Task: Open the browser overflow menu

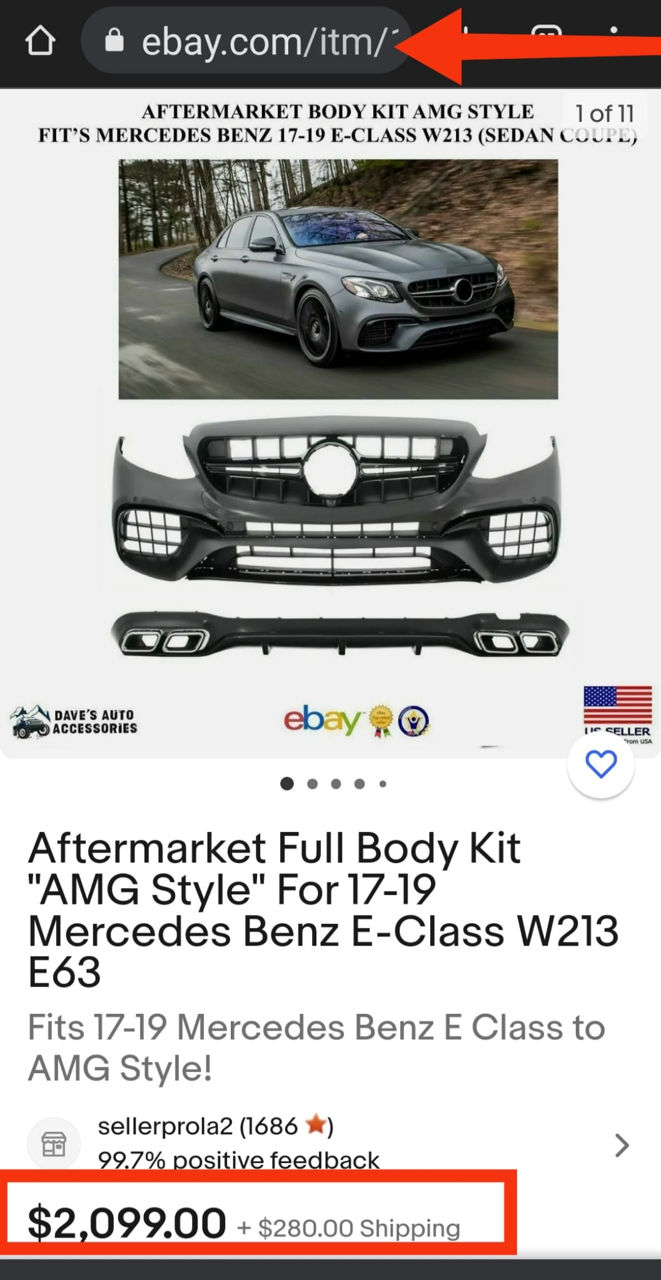Action: coord(641,40)
